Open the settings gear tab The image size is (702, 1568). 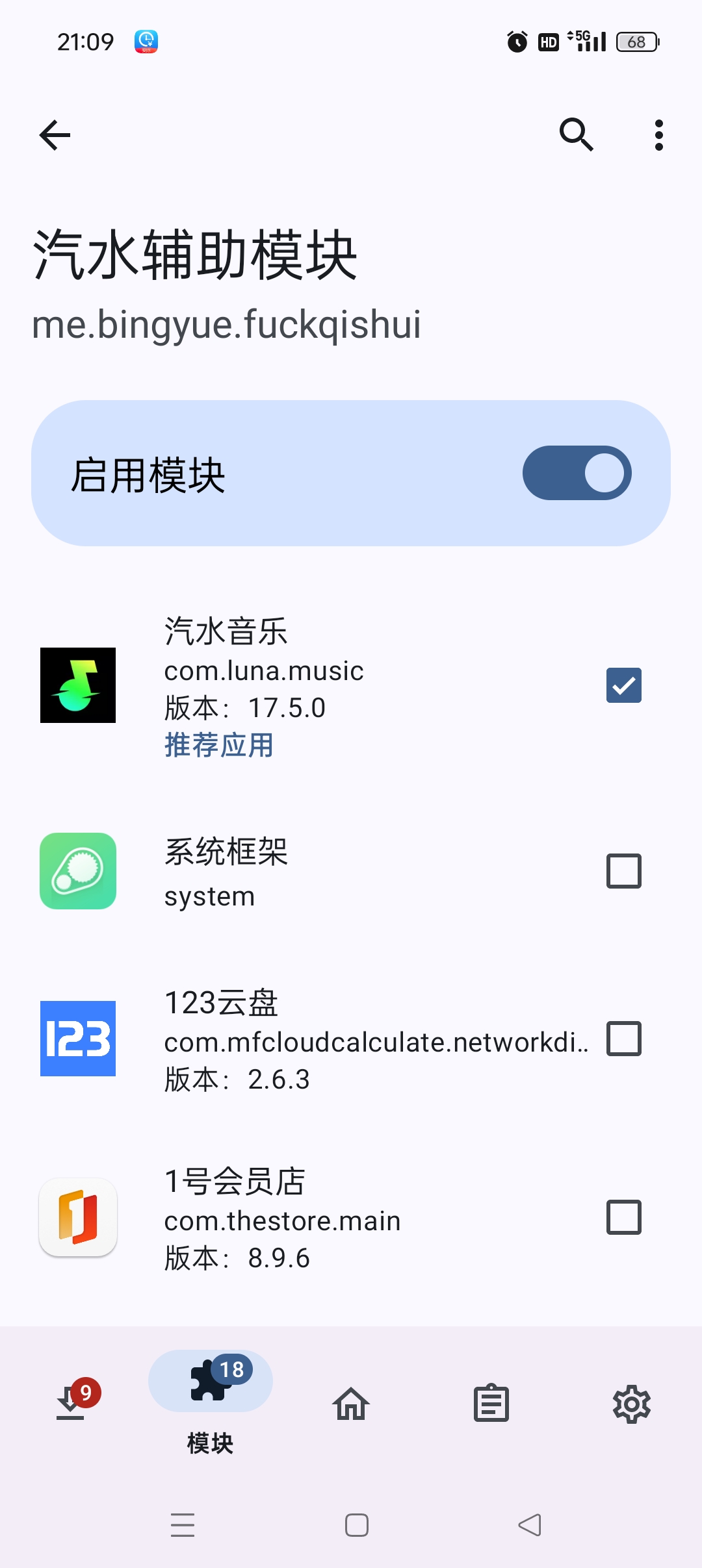tap(631, 1403)
